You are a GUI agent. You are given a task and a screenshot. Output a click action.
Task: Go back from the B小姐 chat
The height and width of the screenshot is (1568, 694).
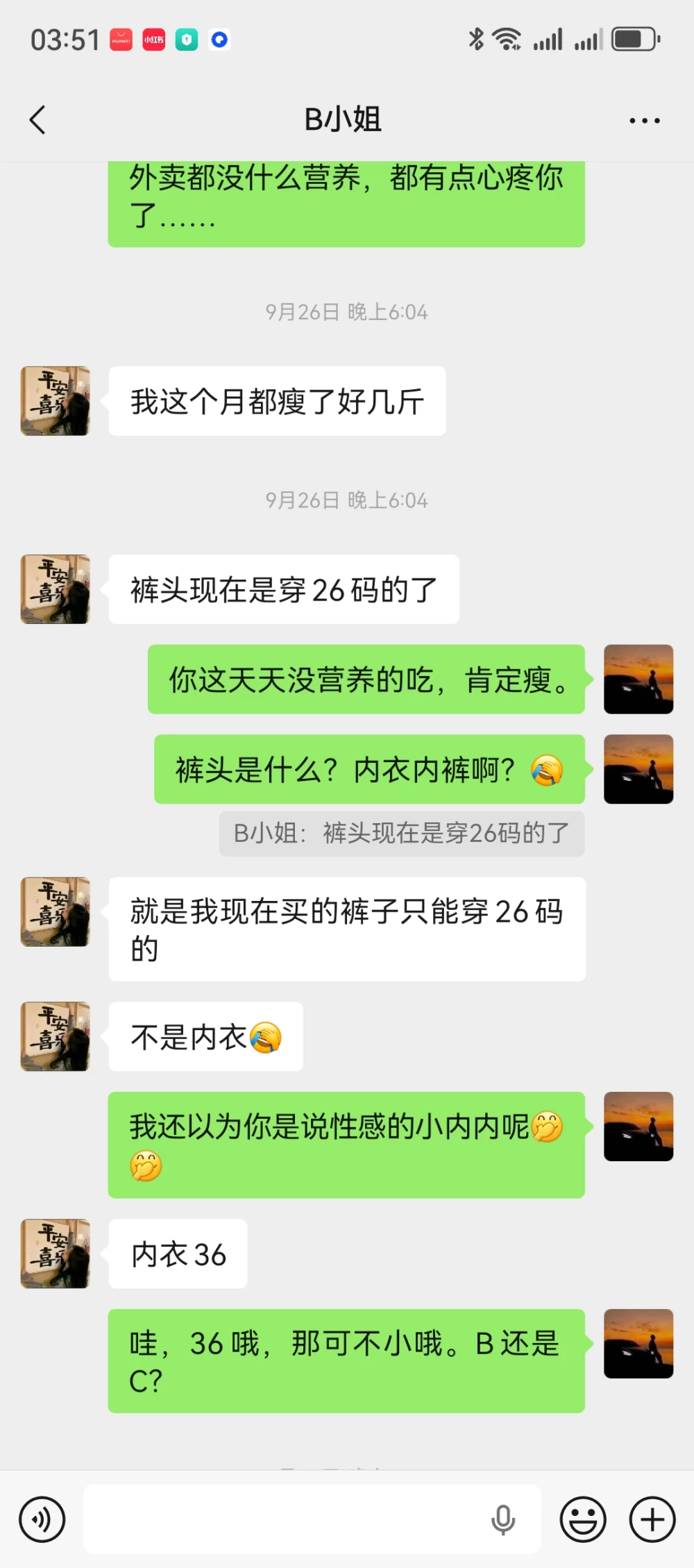[x=38, y=120]
